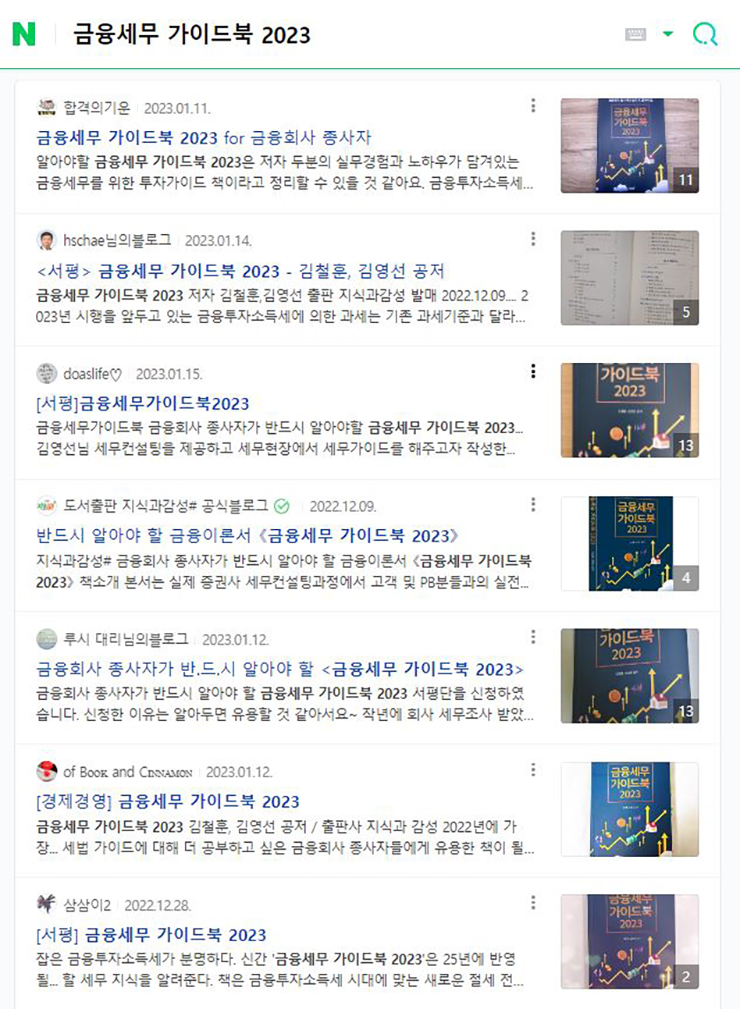Open more options for doaslife post
The width and height of the screenshot is (740, 1009).
tap(533, 372)
